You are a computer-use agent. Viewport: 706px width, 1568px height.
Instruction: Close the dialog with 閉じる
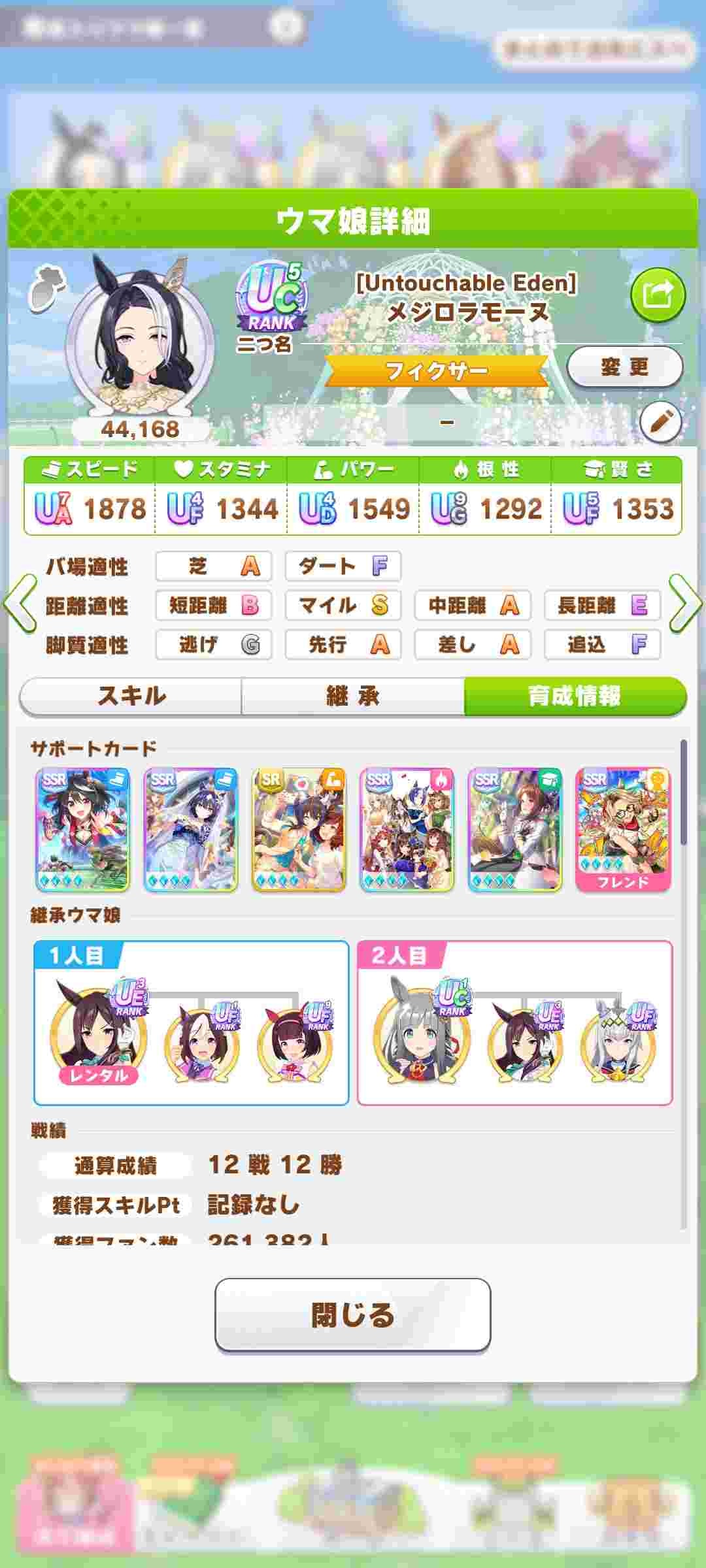[x=353, y=1315]
